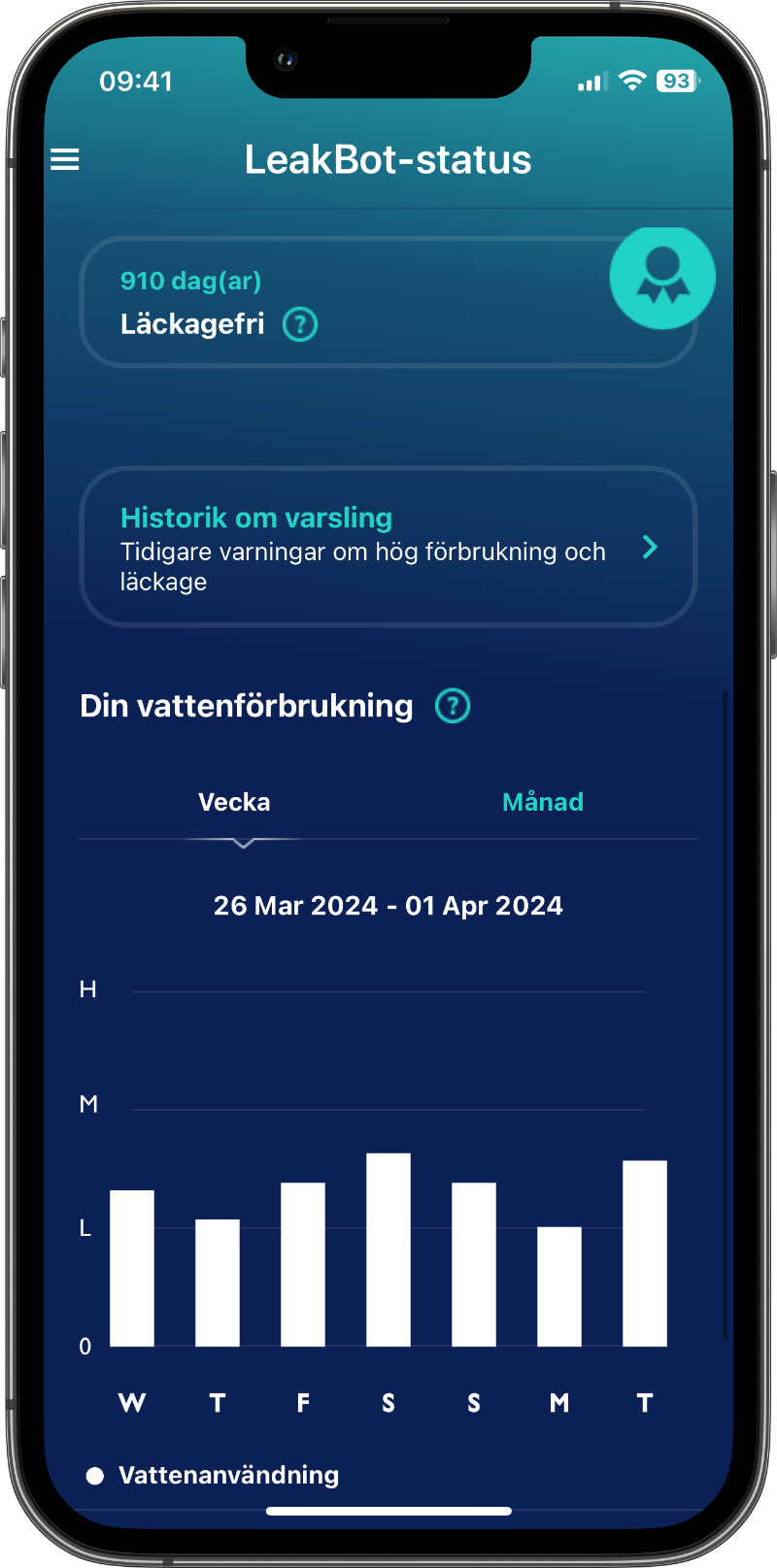Switch to the Månad tab

pos(542,802)
